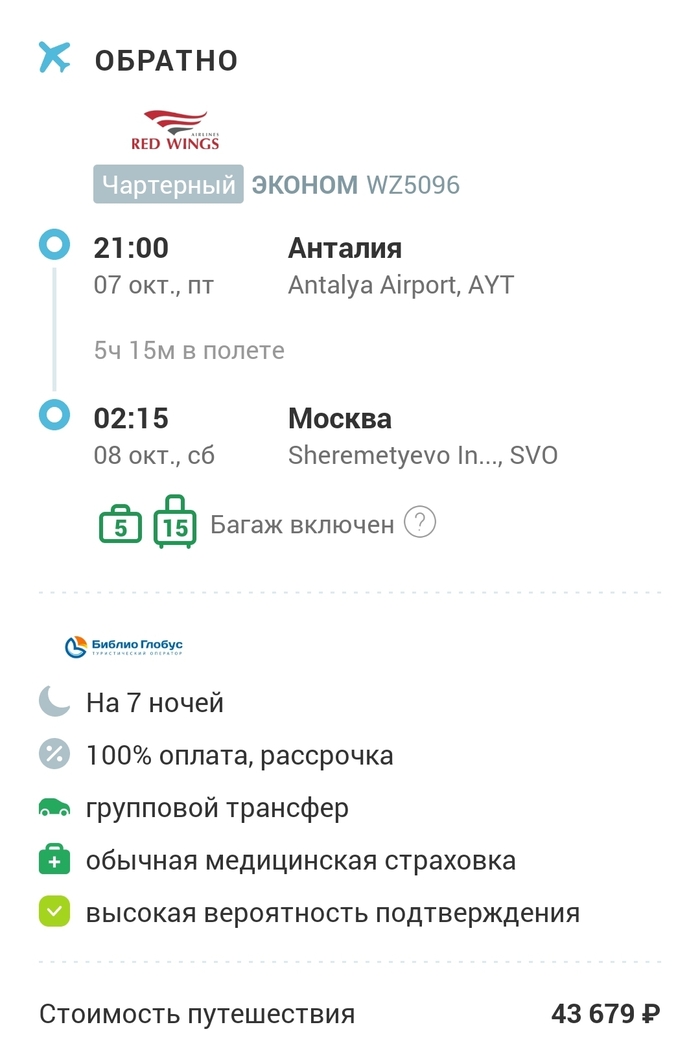Open the baggage info question mark
The width and height of the screenshot is (700, 1051).
420,523
